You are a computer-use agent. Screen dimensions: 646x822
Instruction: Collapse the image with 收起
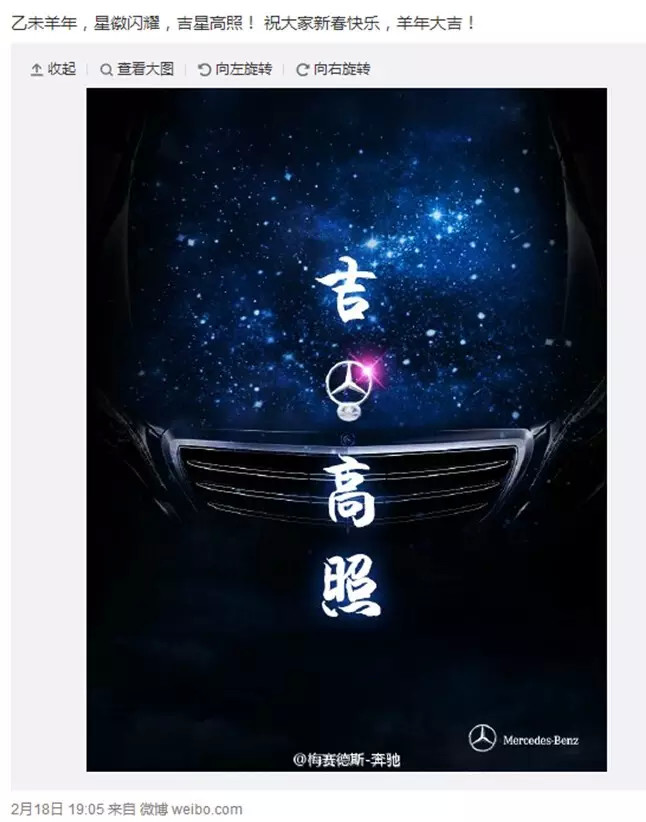pyautogui.click(x=54, y=69)
